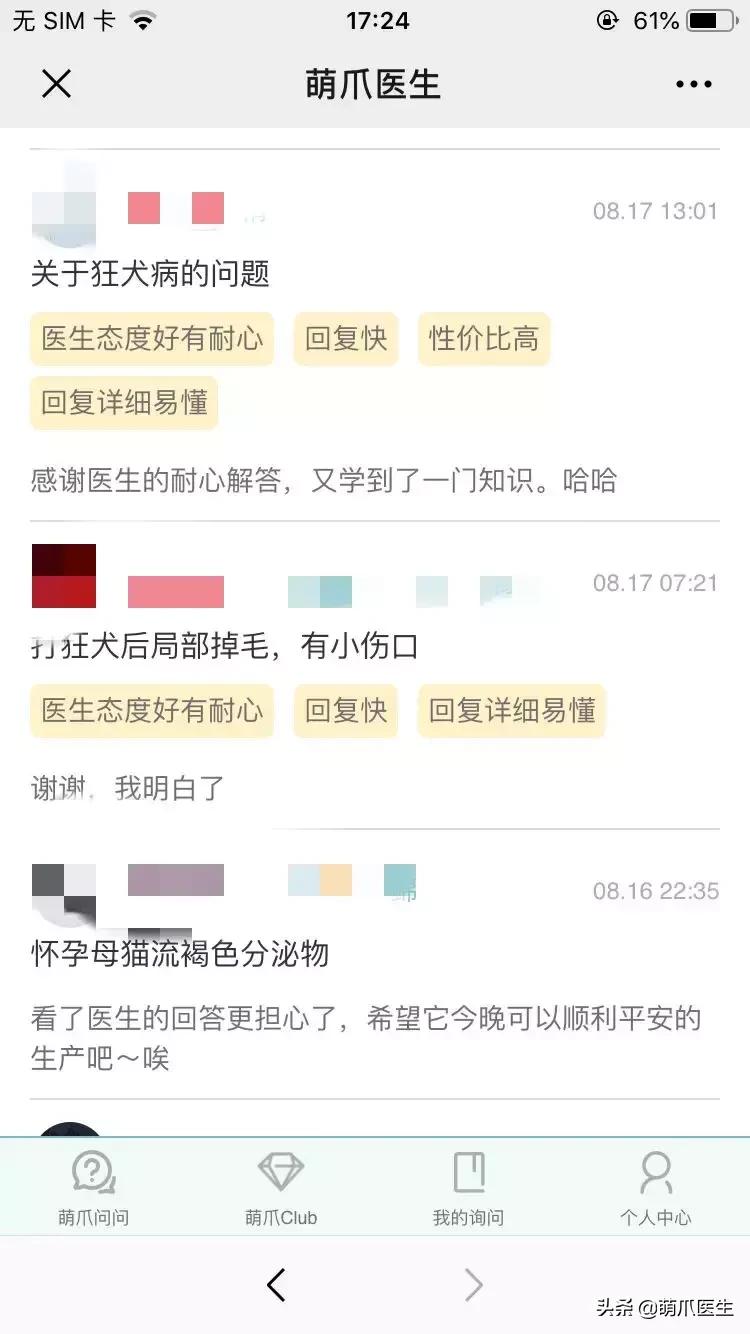Tap the 萌爪医生 title in the header
Screen dimensions: 750x1334
click(x=375, y=84)
